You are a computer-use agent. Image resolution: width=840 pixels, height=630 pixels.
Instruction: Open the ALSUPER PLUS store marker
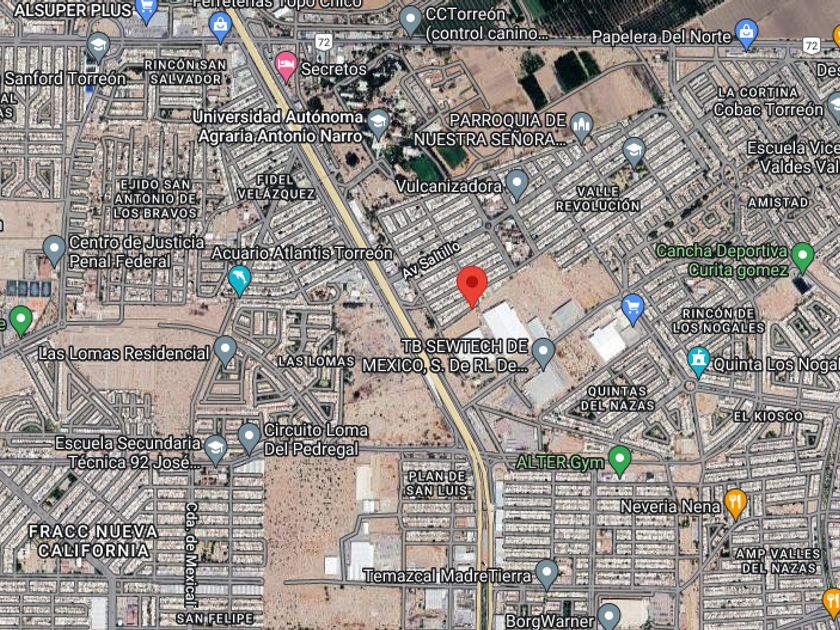click(x=146, y=11)
